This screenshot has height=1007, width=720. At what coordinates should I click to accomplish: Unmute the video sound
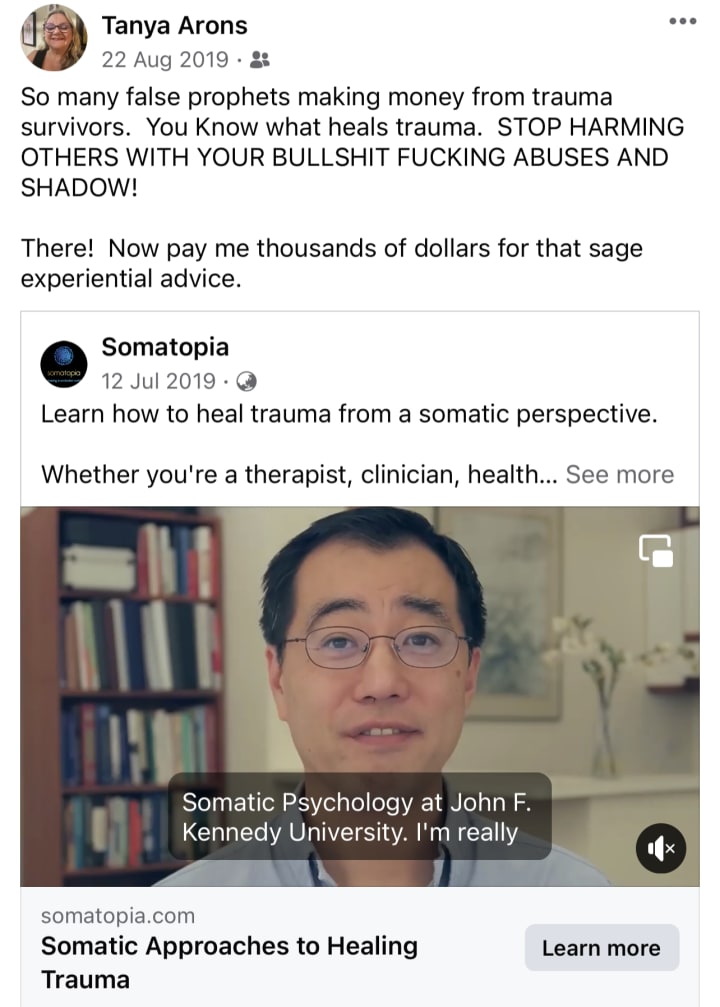[660, 849]
